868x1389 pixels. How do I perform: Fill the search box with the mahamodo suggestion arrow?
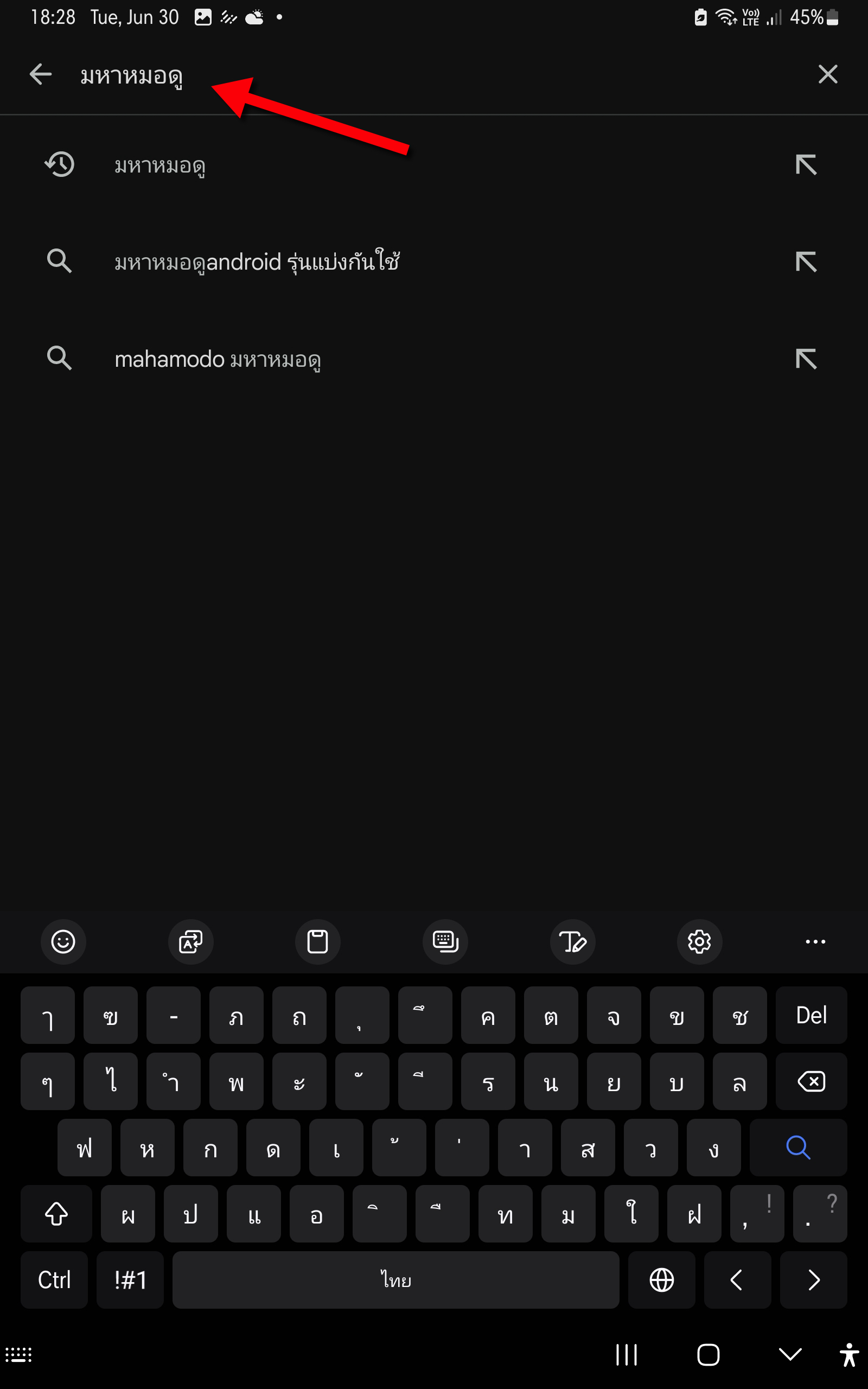806,359
